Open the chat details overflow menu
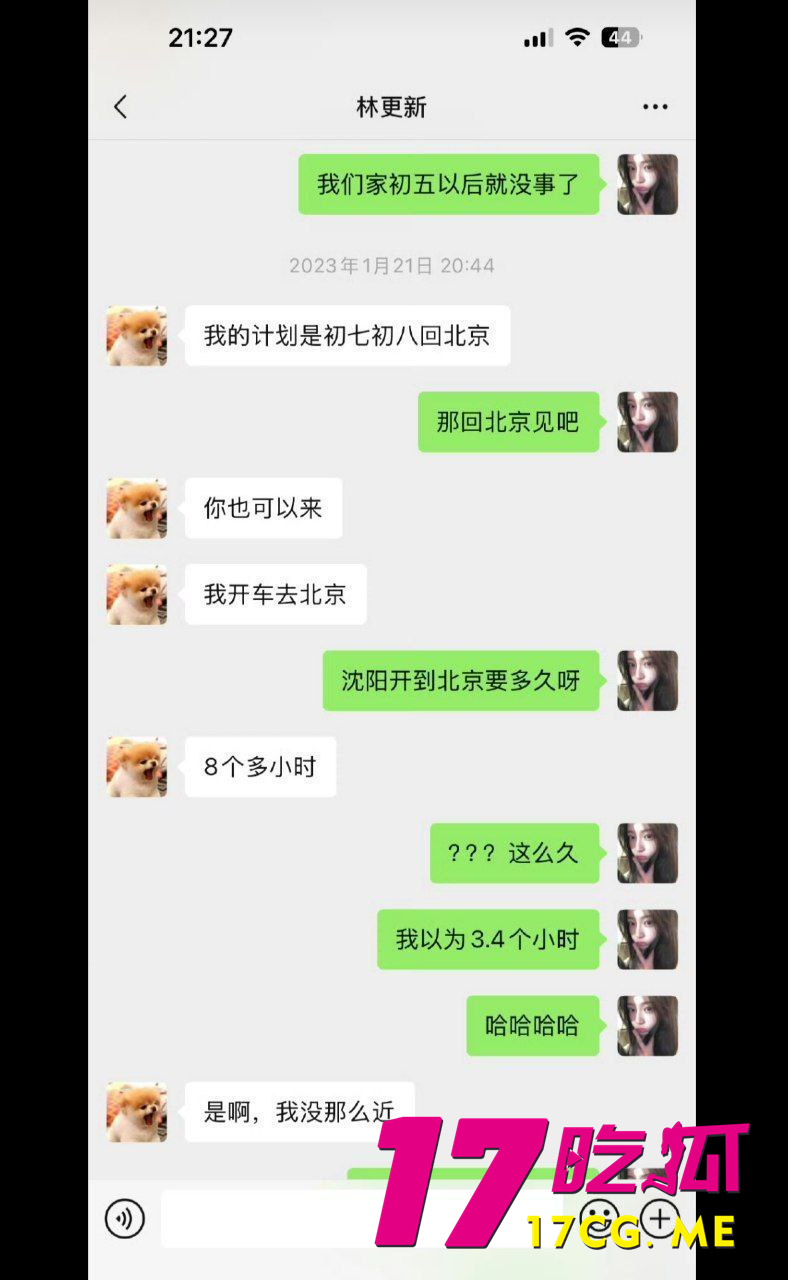788x1280 pixels. pyautogui.click(x=655, y=107)
